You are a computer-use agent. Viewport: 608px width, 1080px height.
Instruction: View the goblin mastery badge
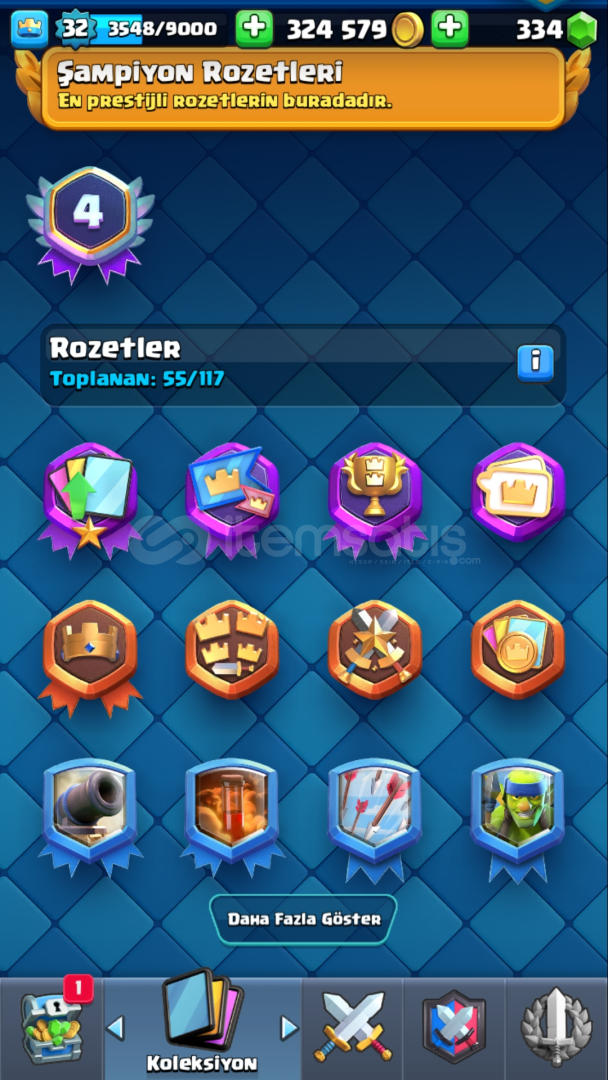(518, 818)
